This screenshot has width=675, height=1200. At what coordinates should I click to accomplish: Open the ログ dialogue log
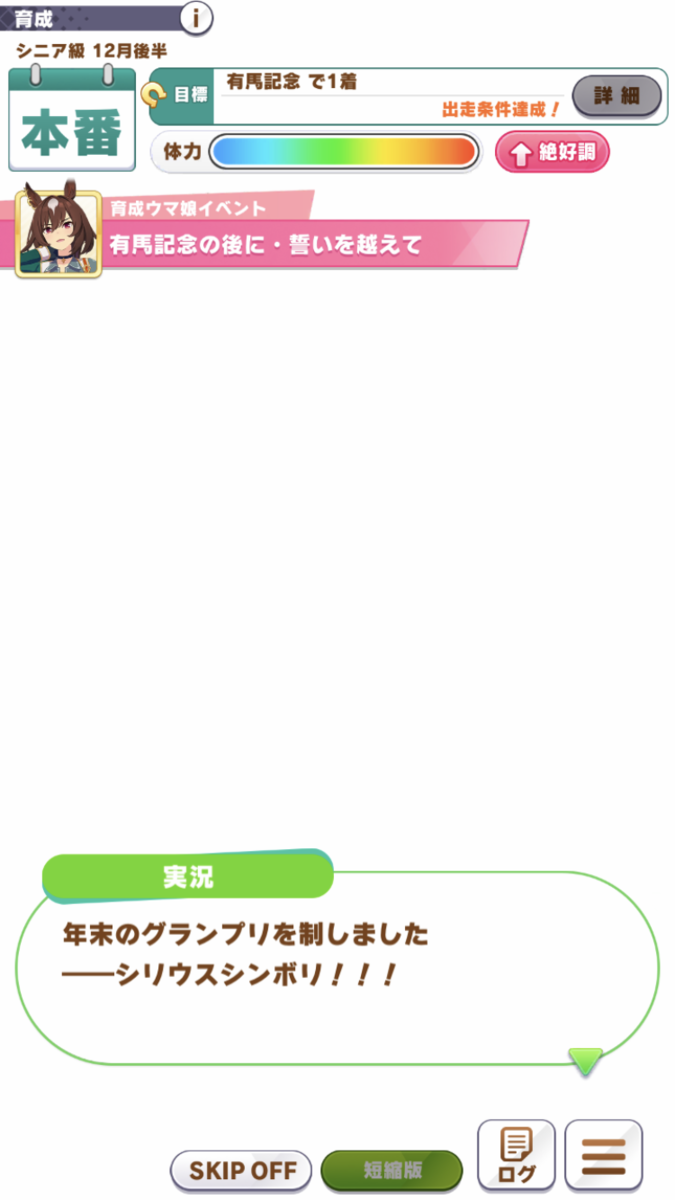[516, 1155]
